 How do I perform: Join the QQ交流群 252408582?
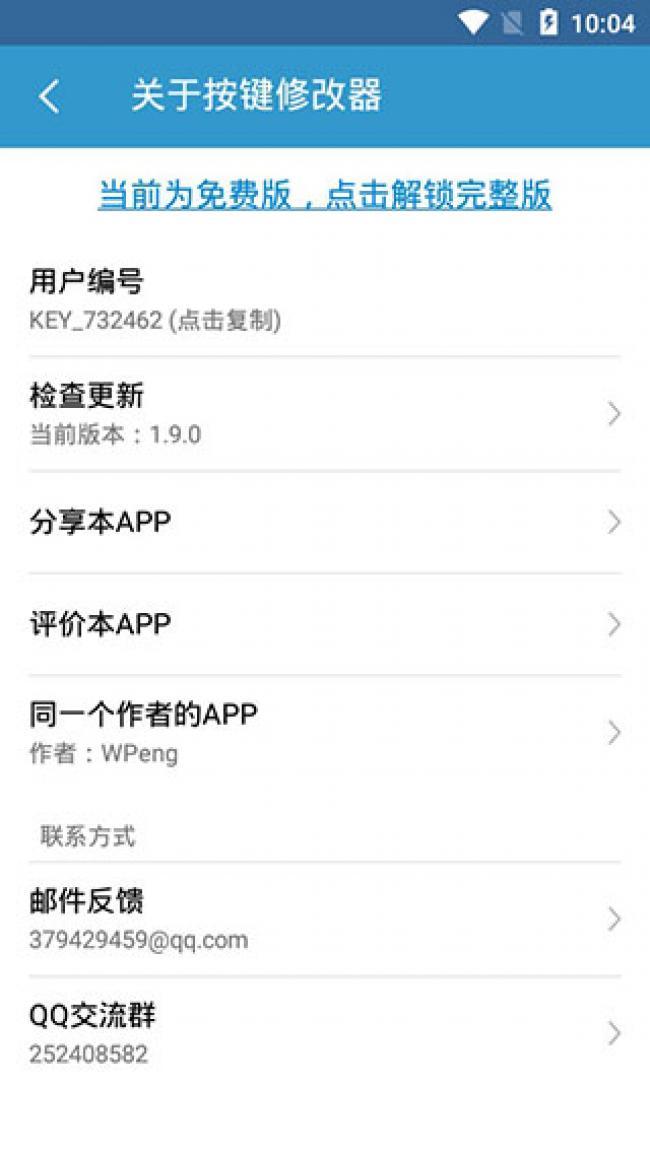coord(324,1032)
